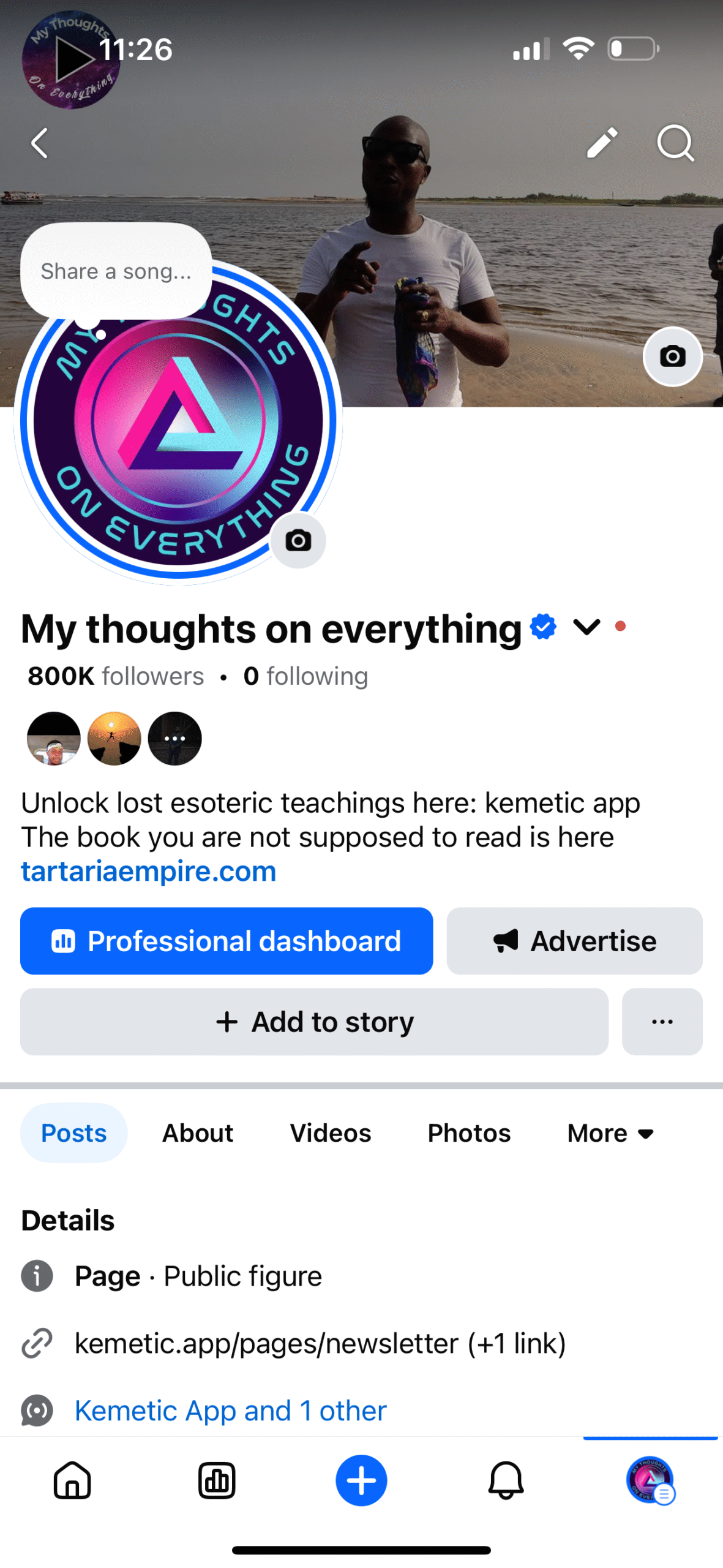723x1568 pixels.
Task: Switch to the Videos tab
Action: [x=330, y=1133]
